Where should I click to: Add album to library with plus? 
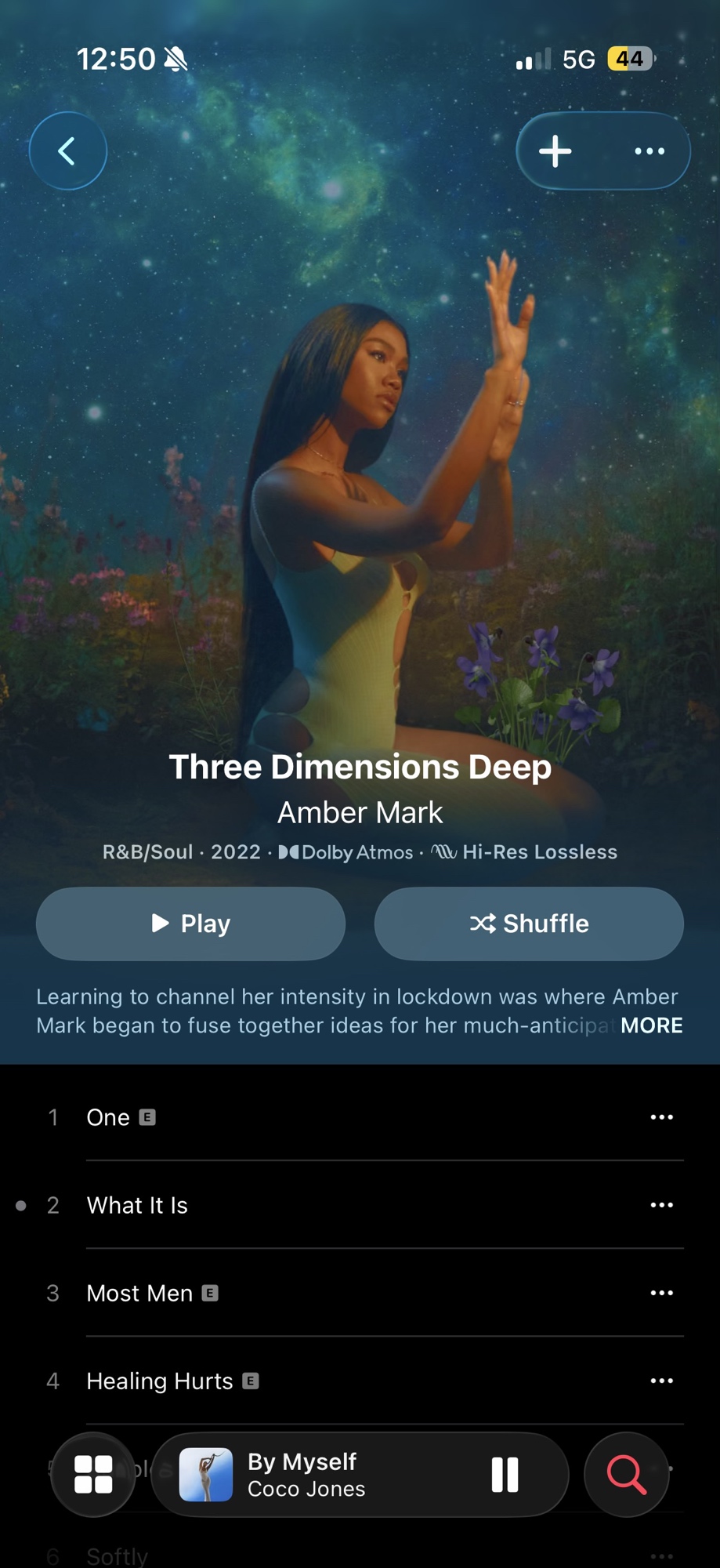[x=555, y=151]
